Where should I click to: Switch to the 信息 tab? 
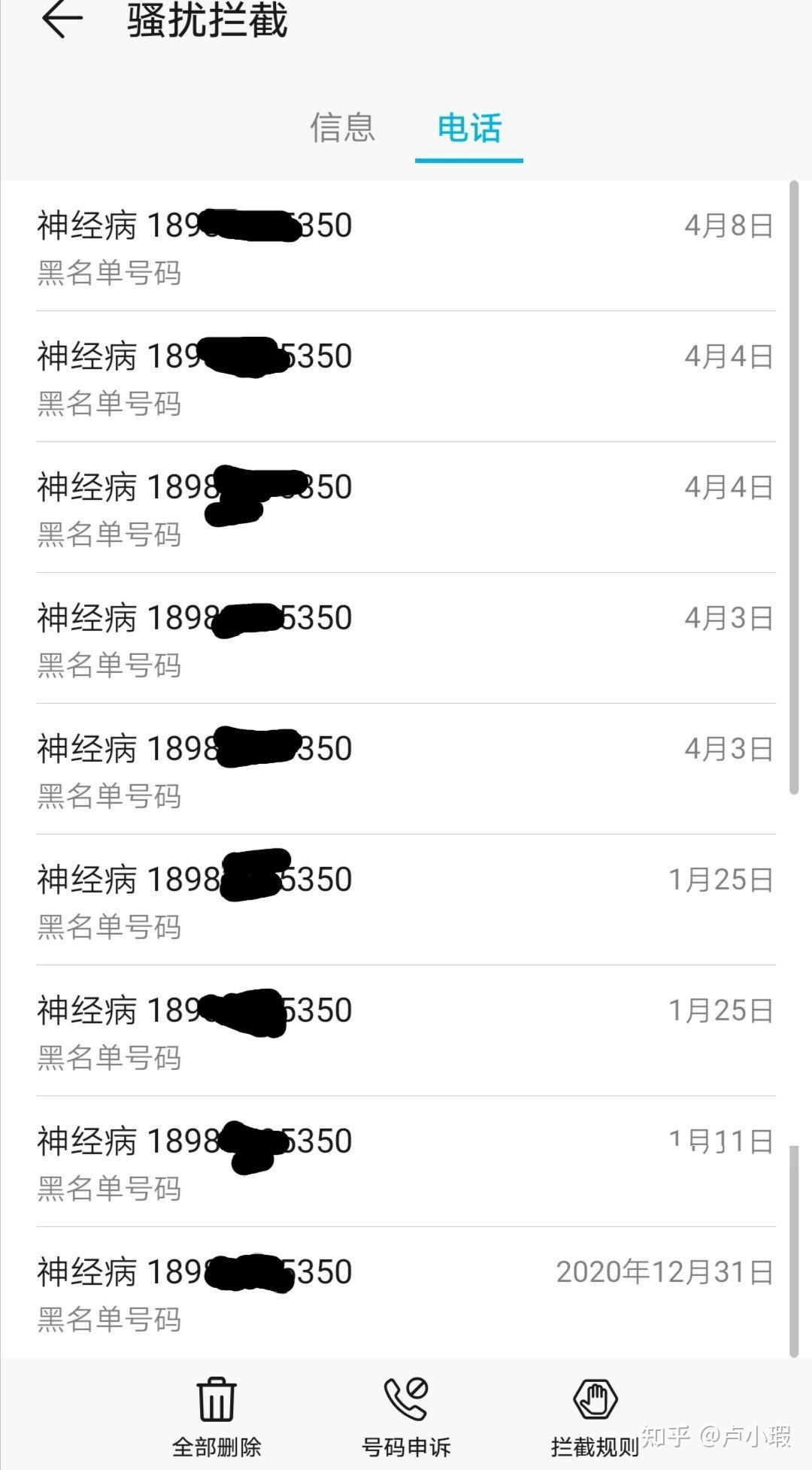pyautogui.click(x=343, y=127)
